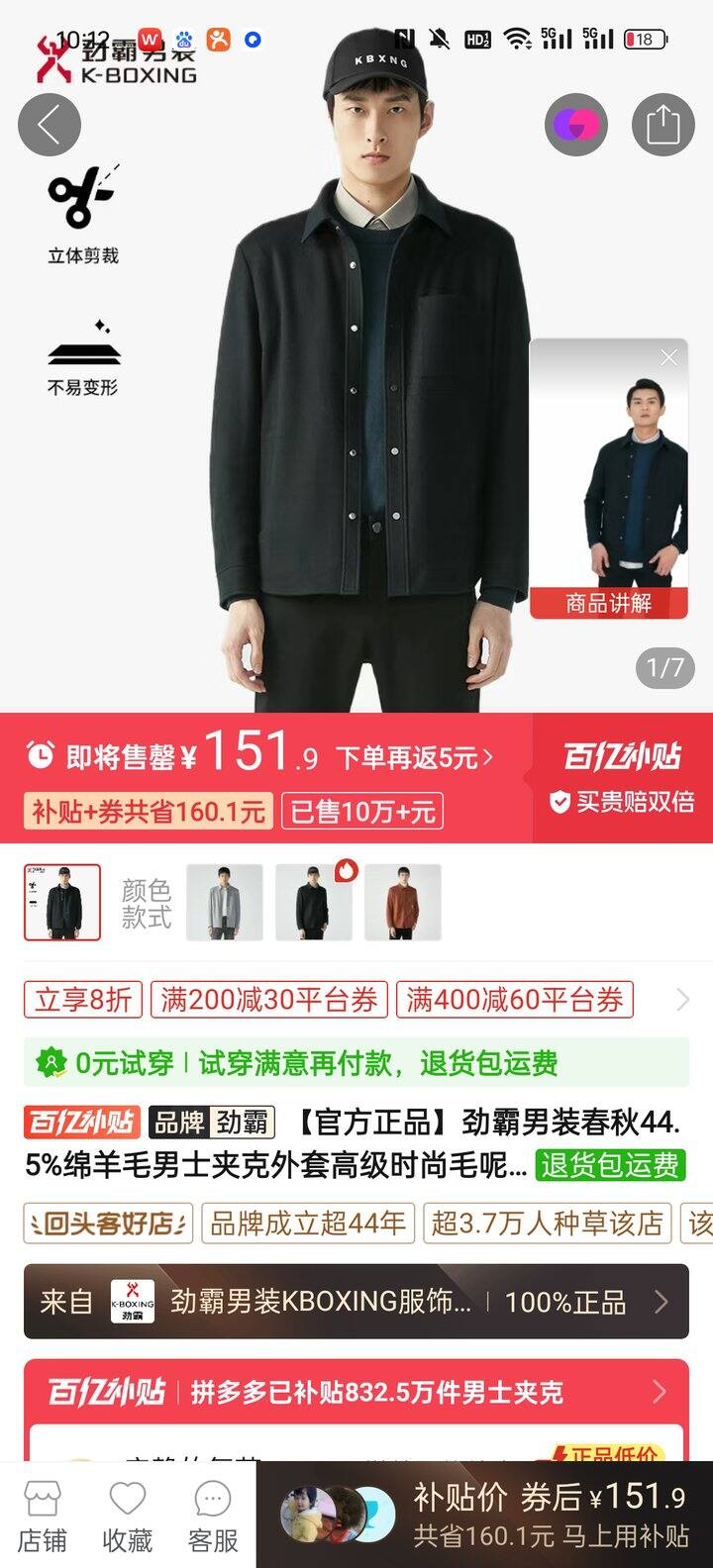Go to the 店铺 shop page
This screenshot has height=1568, width=713.
click(43, 1517)
